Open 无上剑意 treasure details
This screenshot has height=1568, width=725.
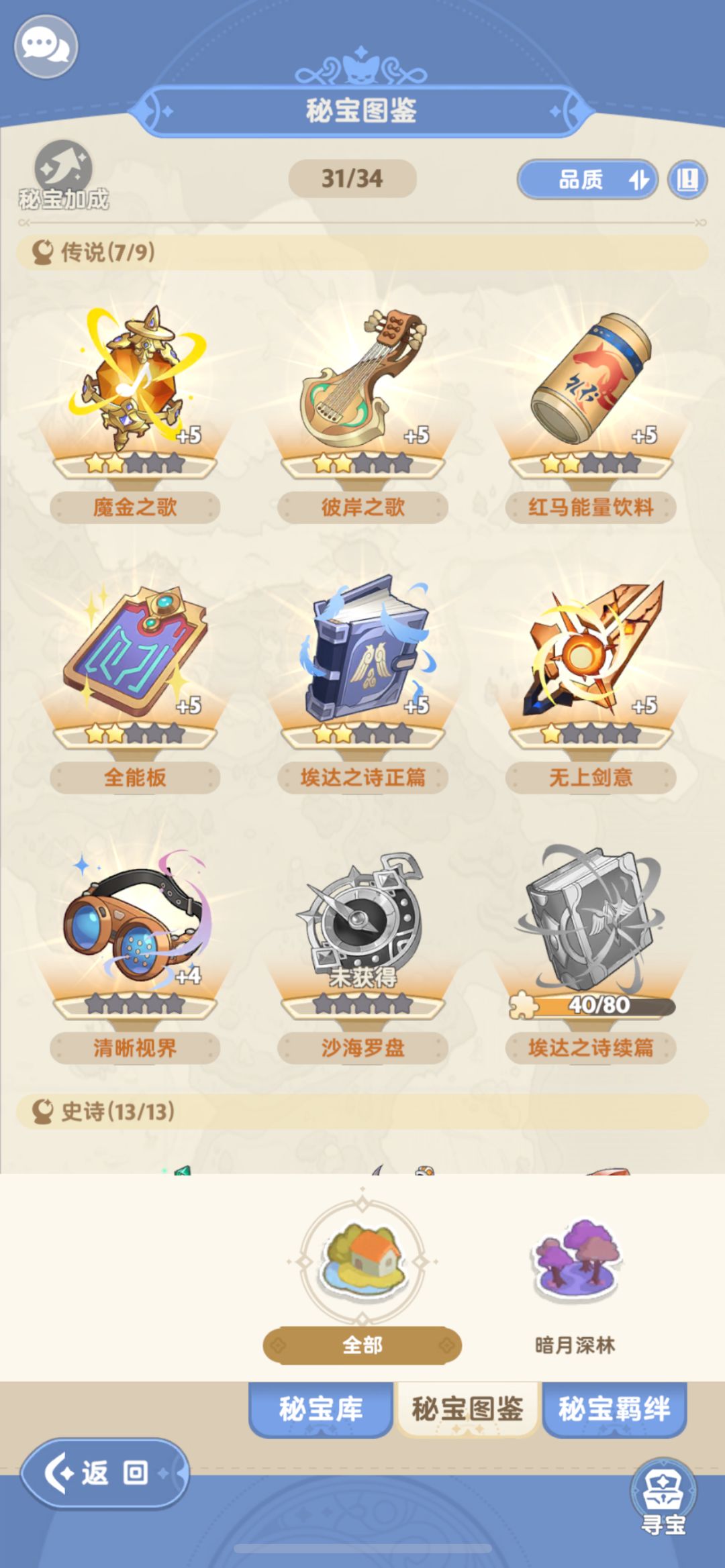591,685
